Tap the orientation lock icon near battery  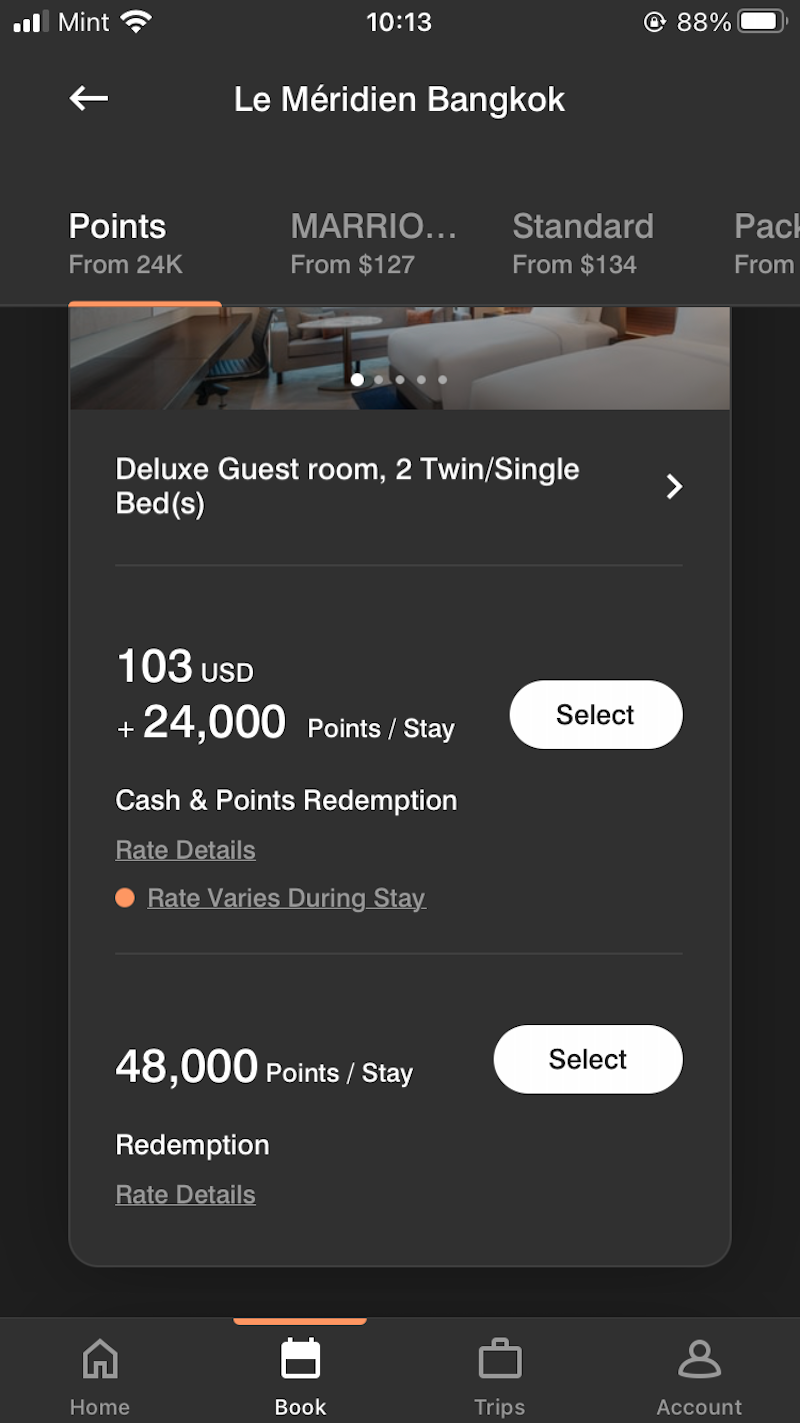(x=655, y=21)
